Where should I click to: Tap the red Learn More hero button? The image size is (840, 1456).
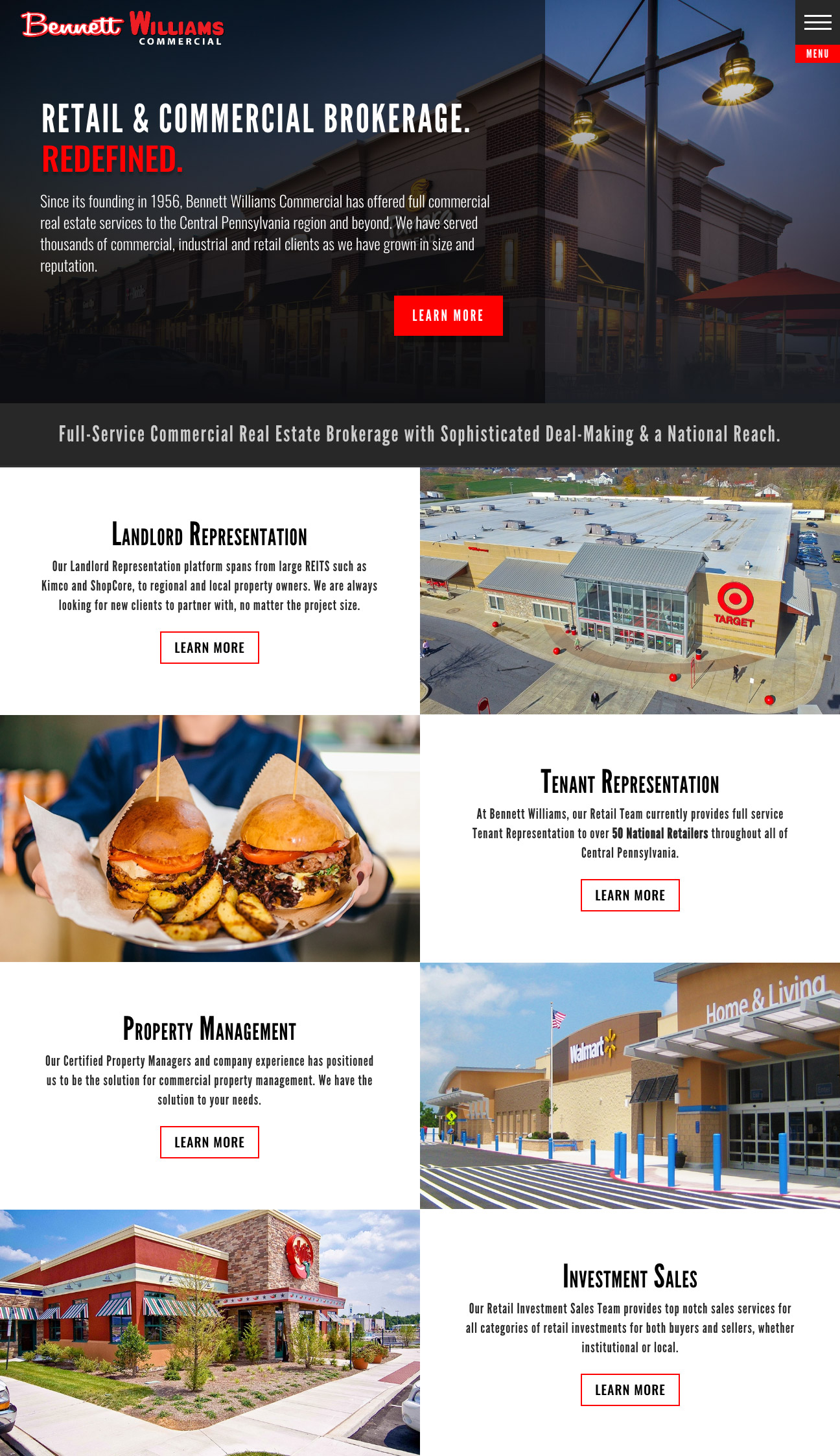pos(448,316)
